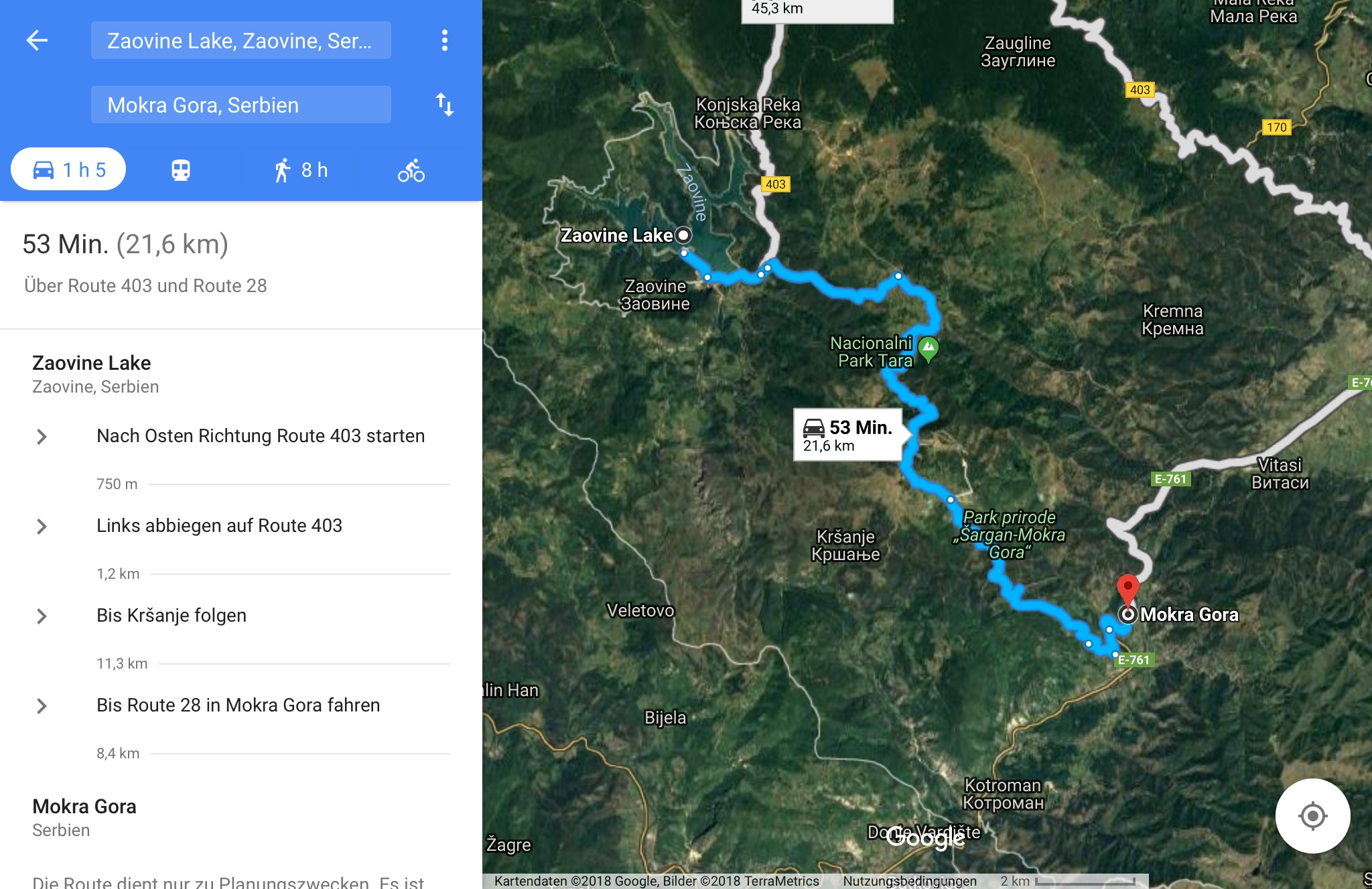
Task: Switch to walking 8 h mode
Action: pos(301,170)
